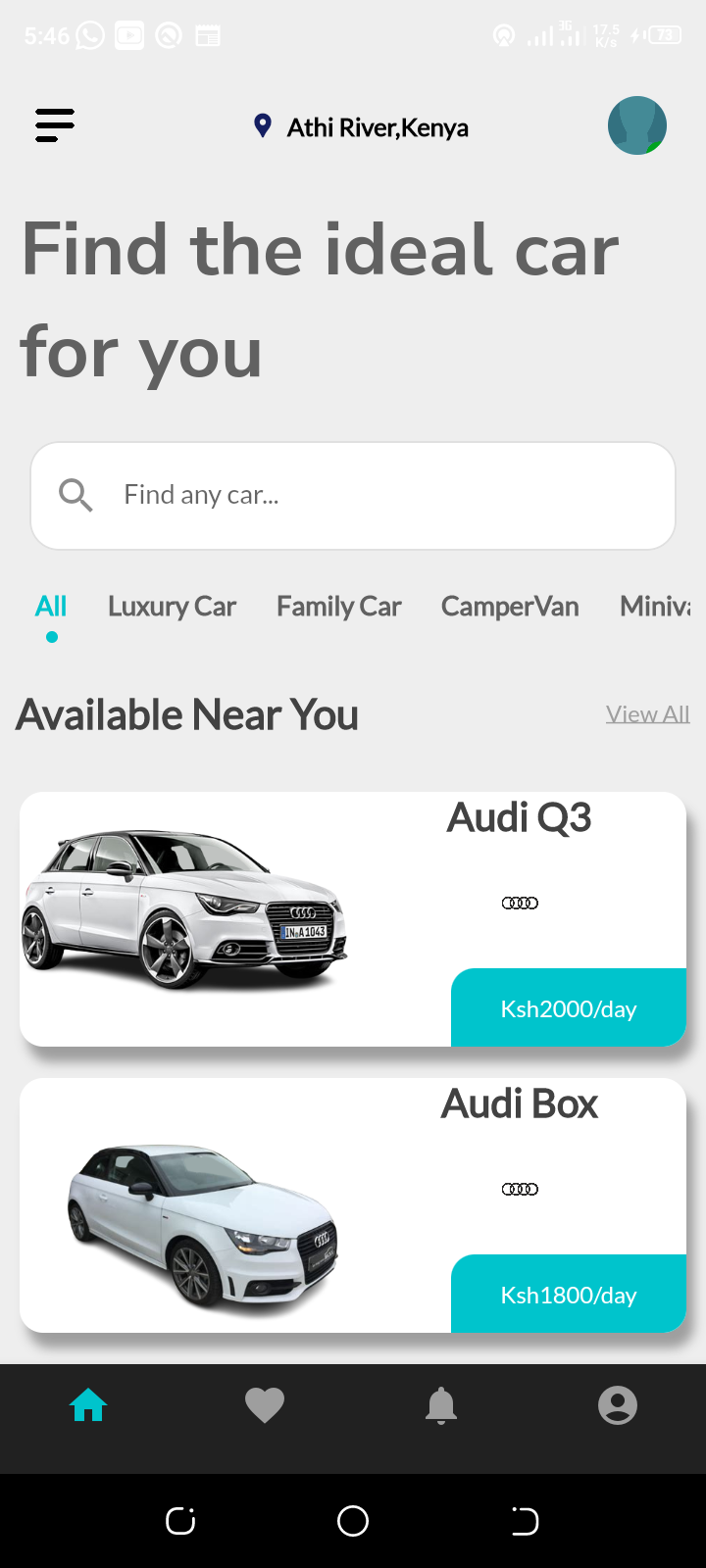Select the Home icon in bottom navigation
The width and height of the screenshot is (706, 1568).
[88, 1404]
